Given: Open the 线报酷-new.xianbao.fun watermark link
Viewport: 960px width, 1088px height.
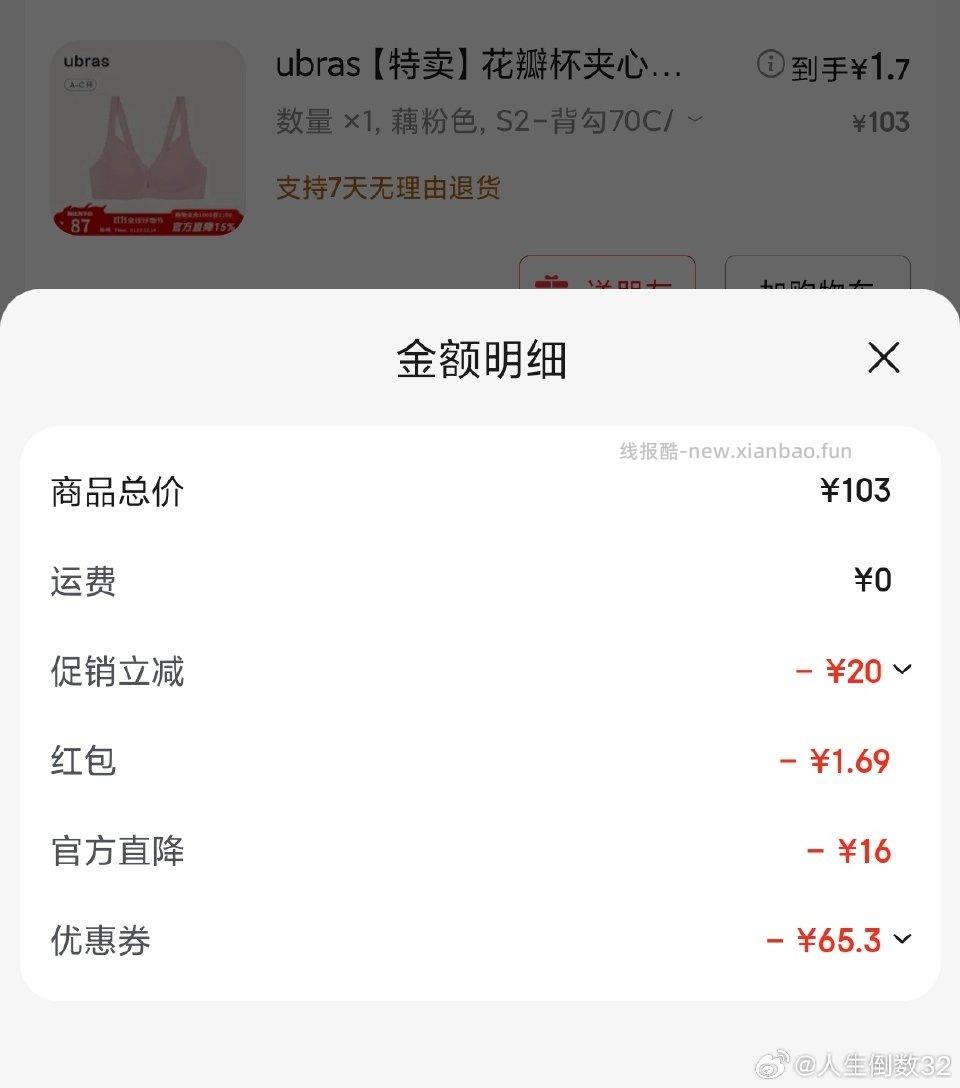Looking at the screenshot, I should pyautogui.click(x=736, y=451).
